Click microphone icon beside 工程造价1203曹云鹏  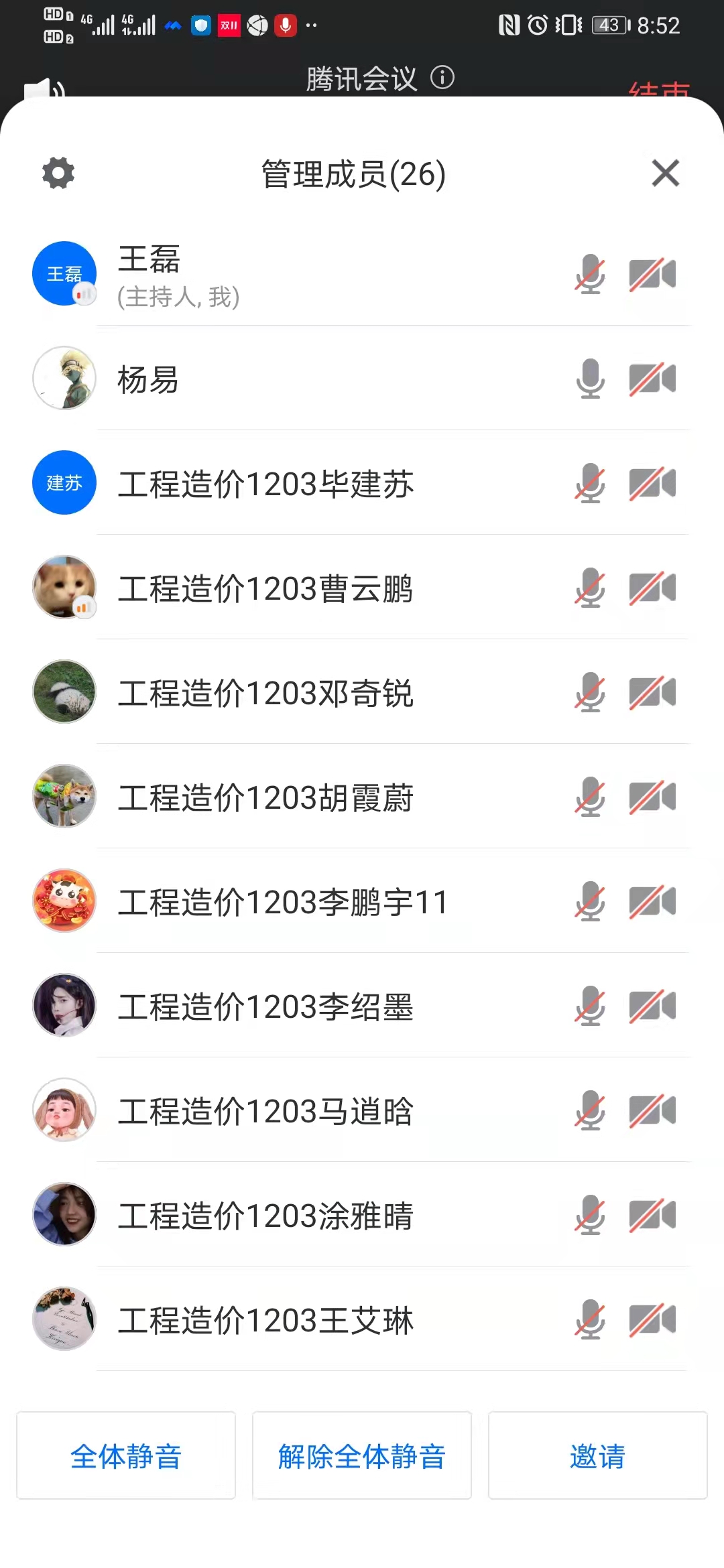[589, 588]
